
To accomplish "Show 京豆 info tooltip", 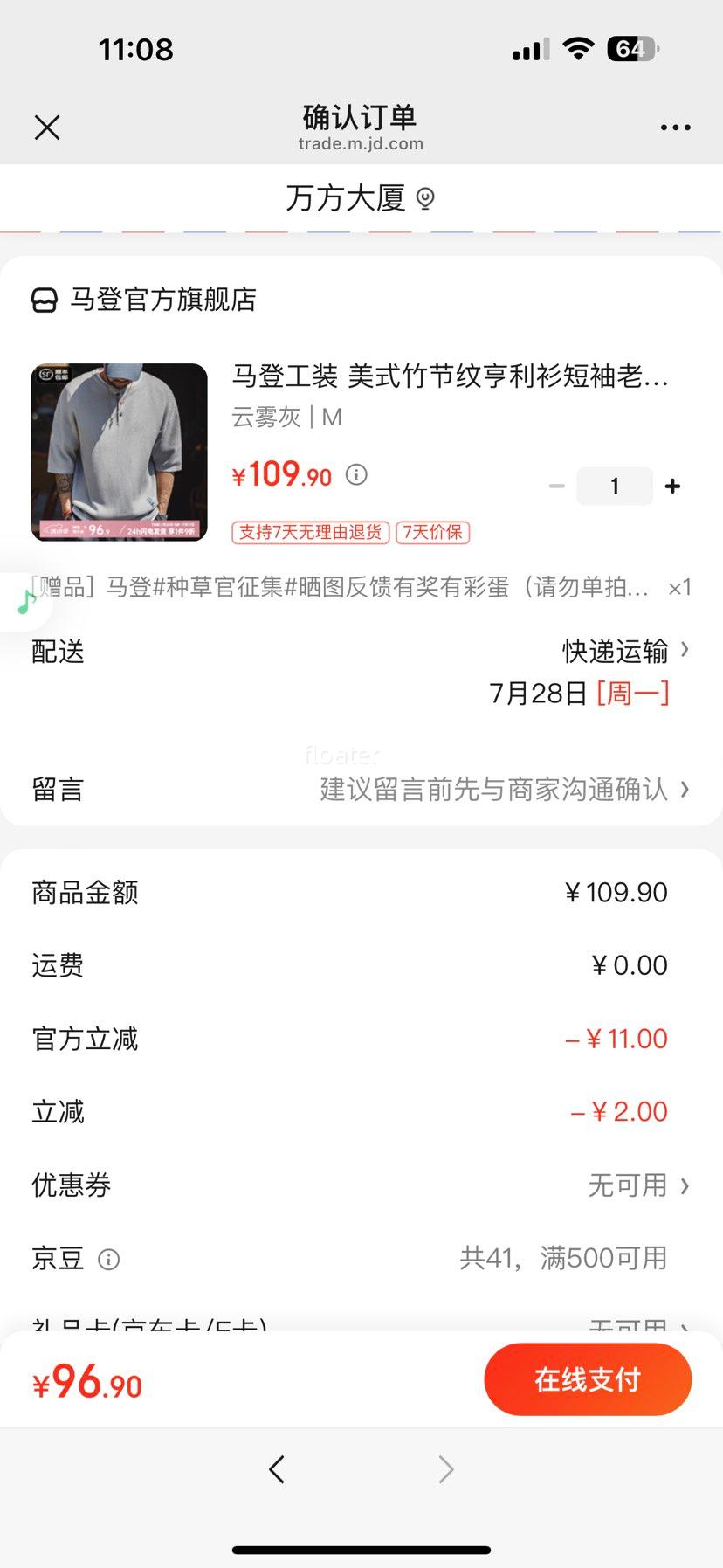I will point(109,1260).
